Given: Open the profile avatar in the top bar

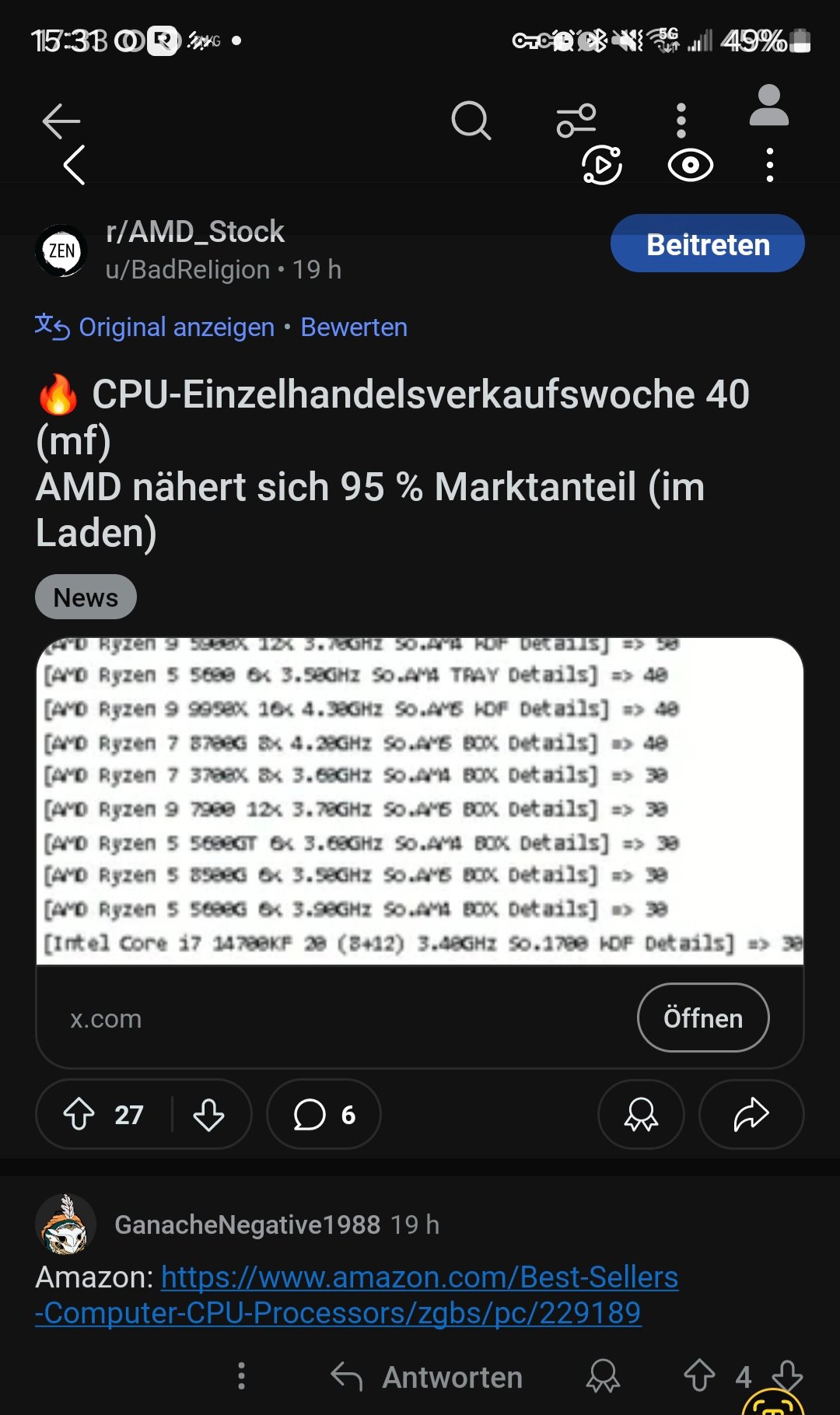Looking at the screenshot, I should coord(768,107).
